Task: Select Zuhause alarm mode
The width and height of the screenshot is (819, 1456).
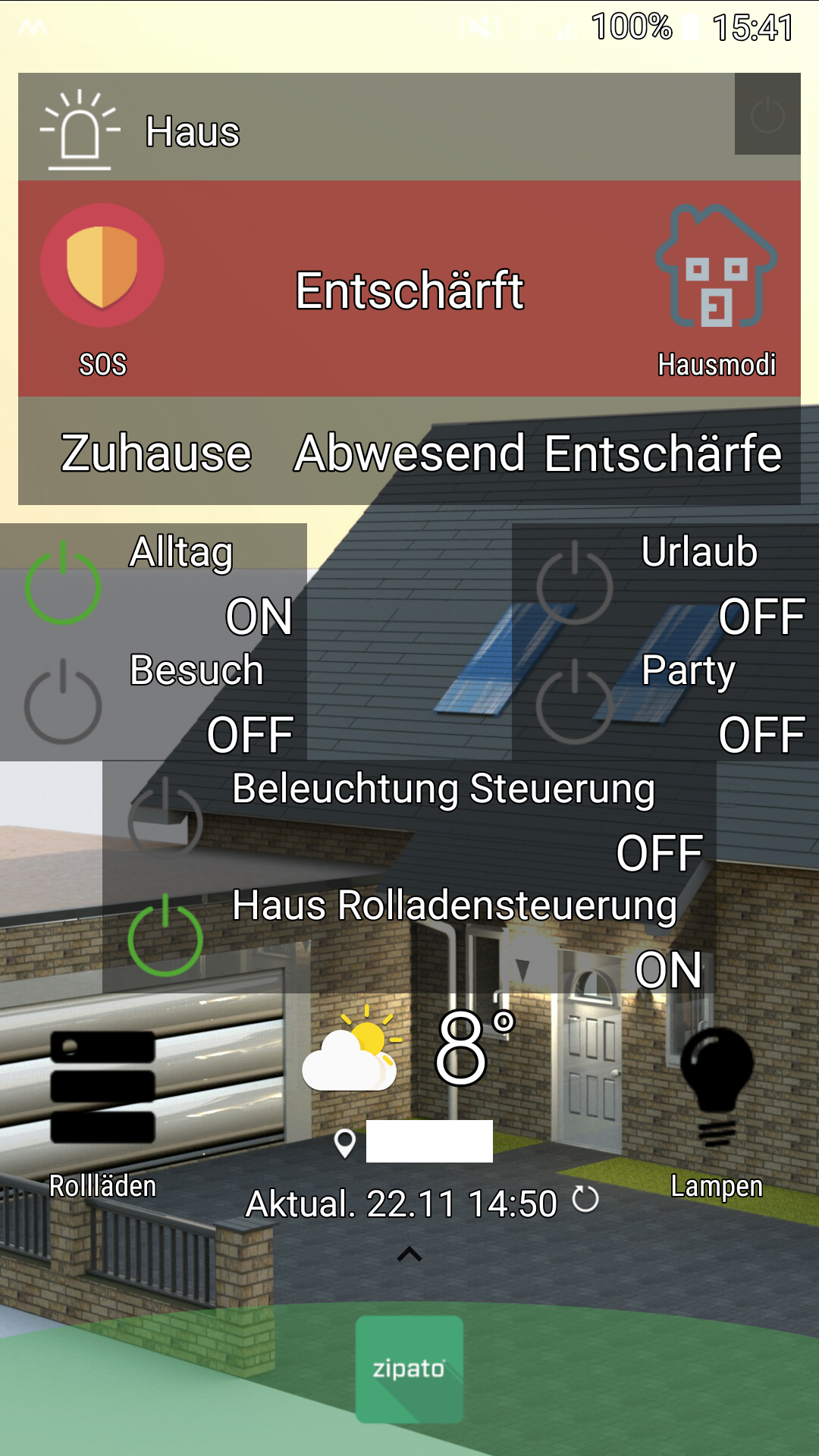Action: pyautogui.click(x=156, y=453)
